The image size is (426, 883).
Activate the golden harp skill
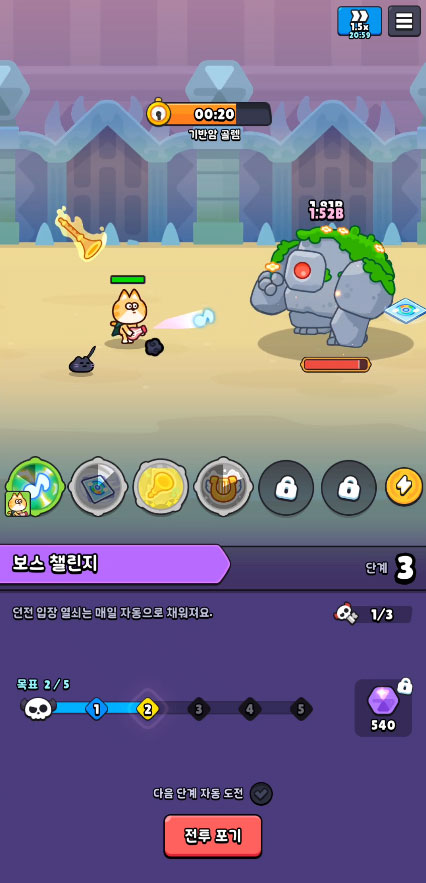[224, 487]
